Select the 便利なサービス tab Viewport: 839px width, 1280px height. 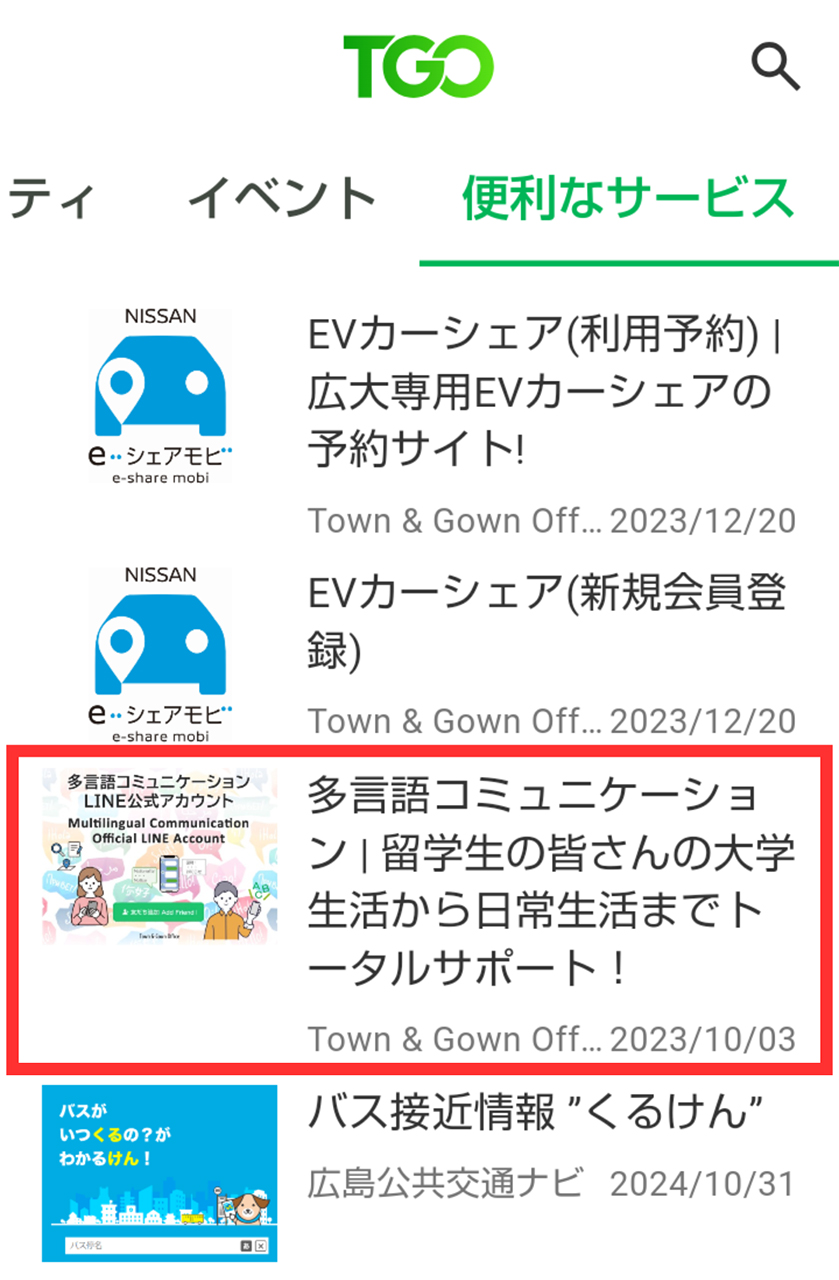click(x=627, y=199)
